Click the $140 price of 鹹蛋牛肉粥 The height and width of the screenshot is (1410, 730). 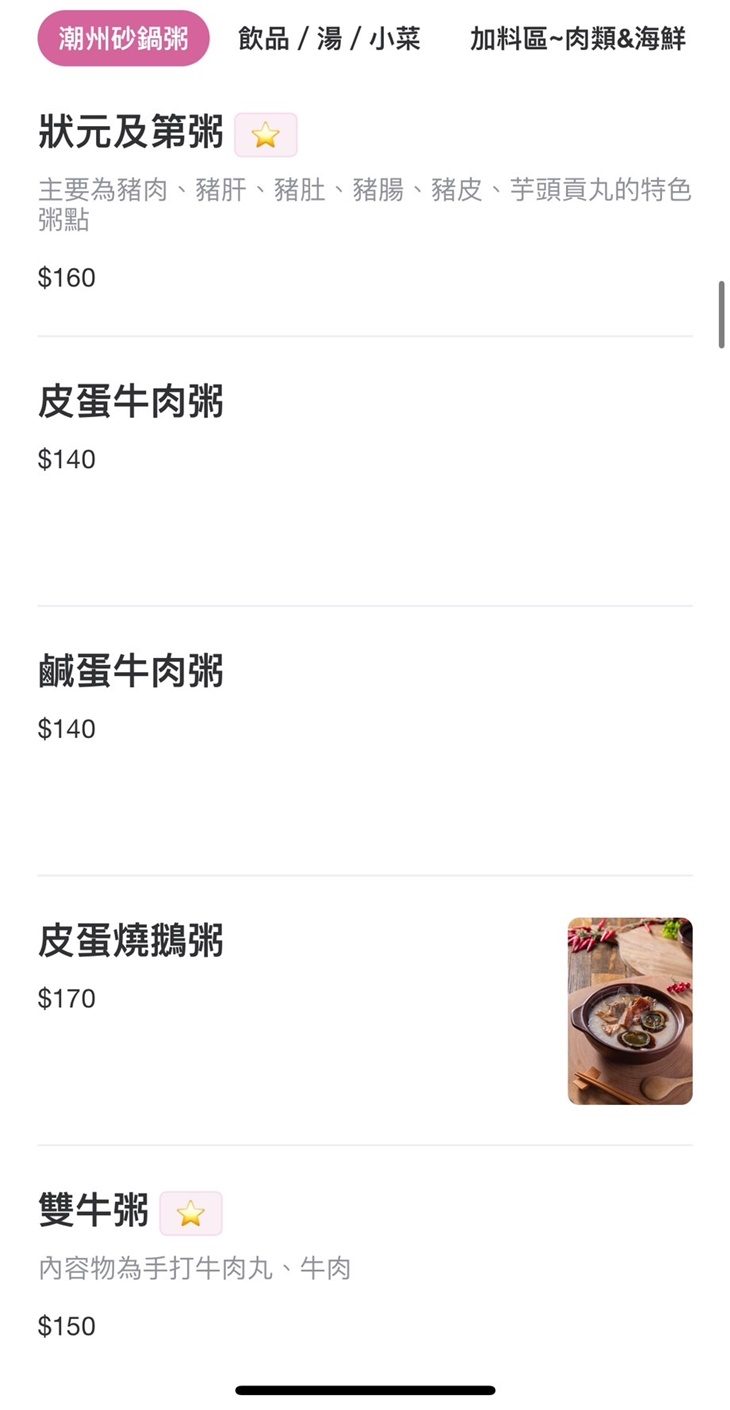point(66,729)
